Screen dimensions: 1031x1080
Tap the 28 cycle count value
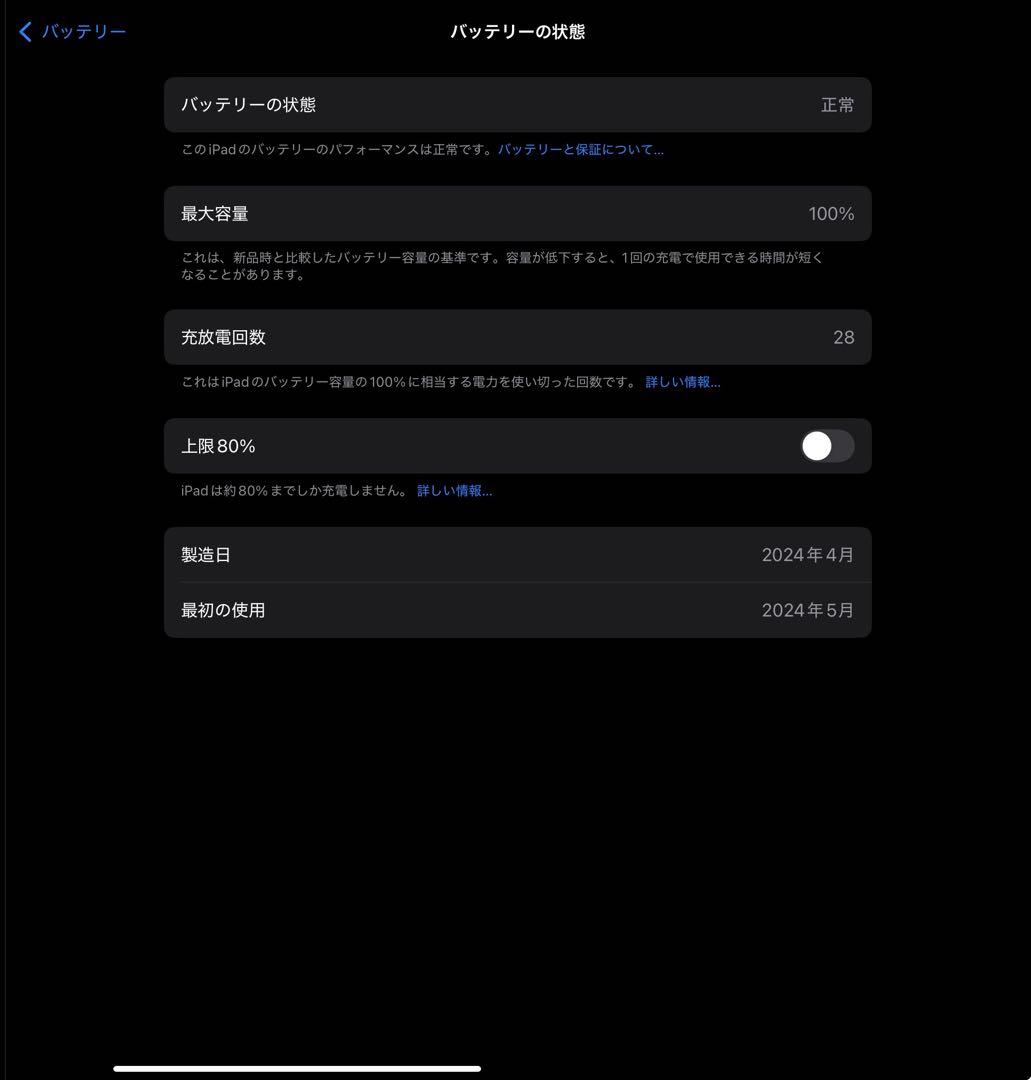(844, 337)
